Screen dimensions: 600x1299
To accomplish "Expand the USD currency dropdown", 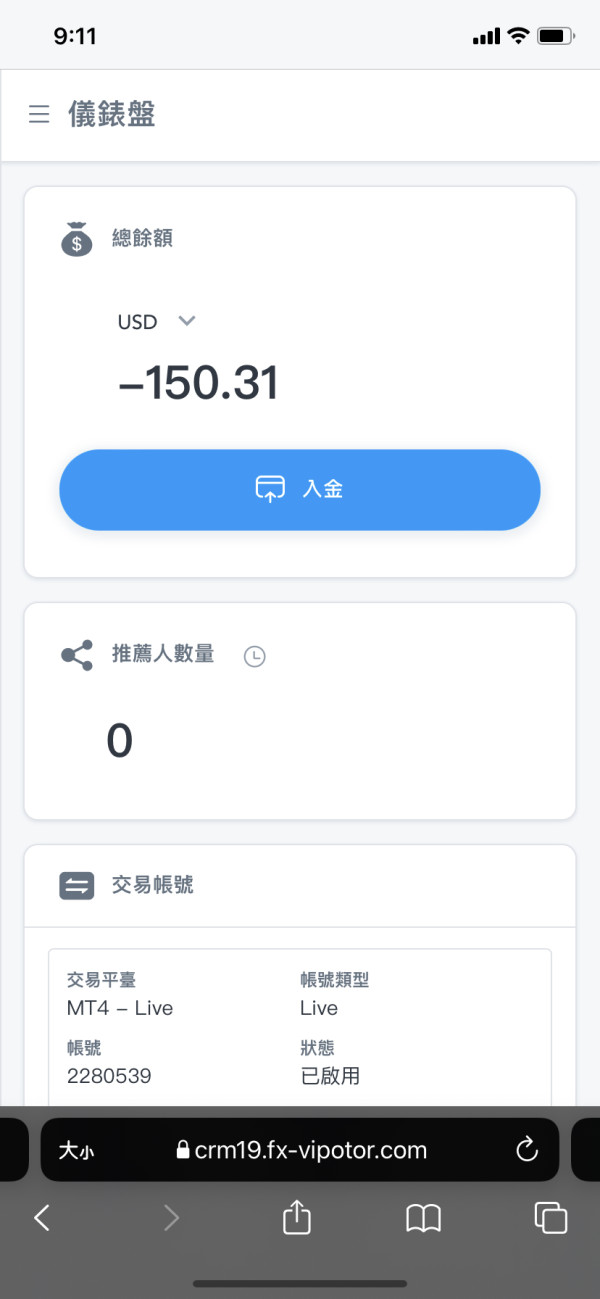I will coord(157,322).
